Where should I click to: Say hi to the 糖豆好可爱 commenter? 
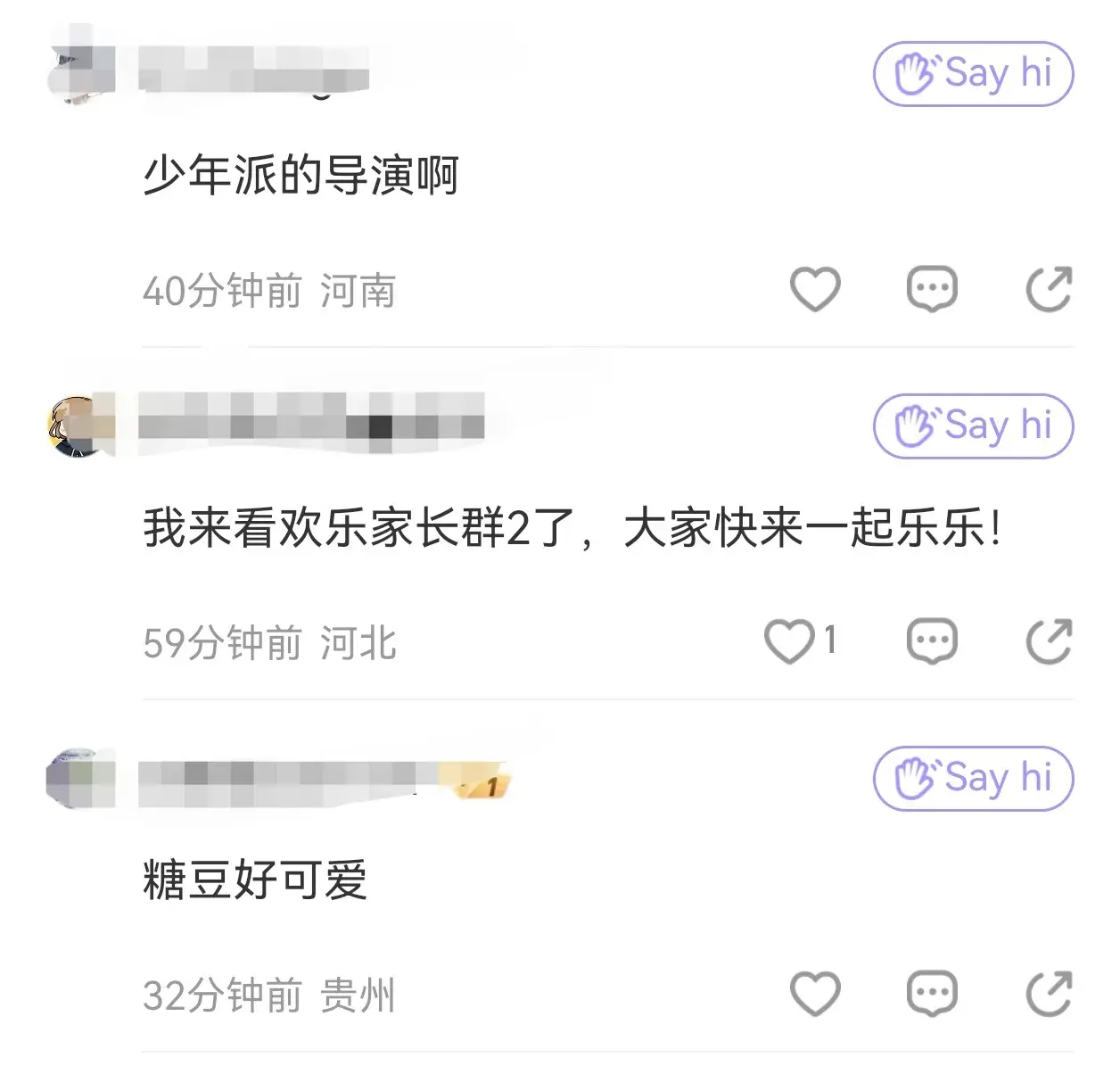[x=973, y=779]
